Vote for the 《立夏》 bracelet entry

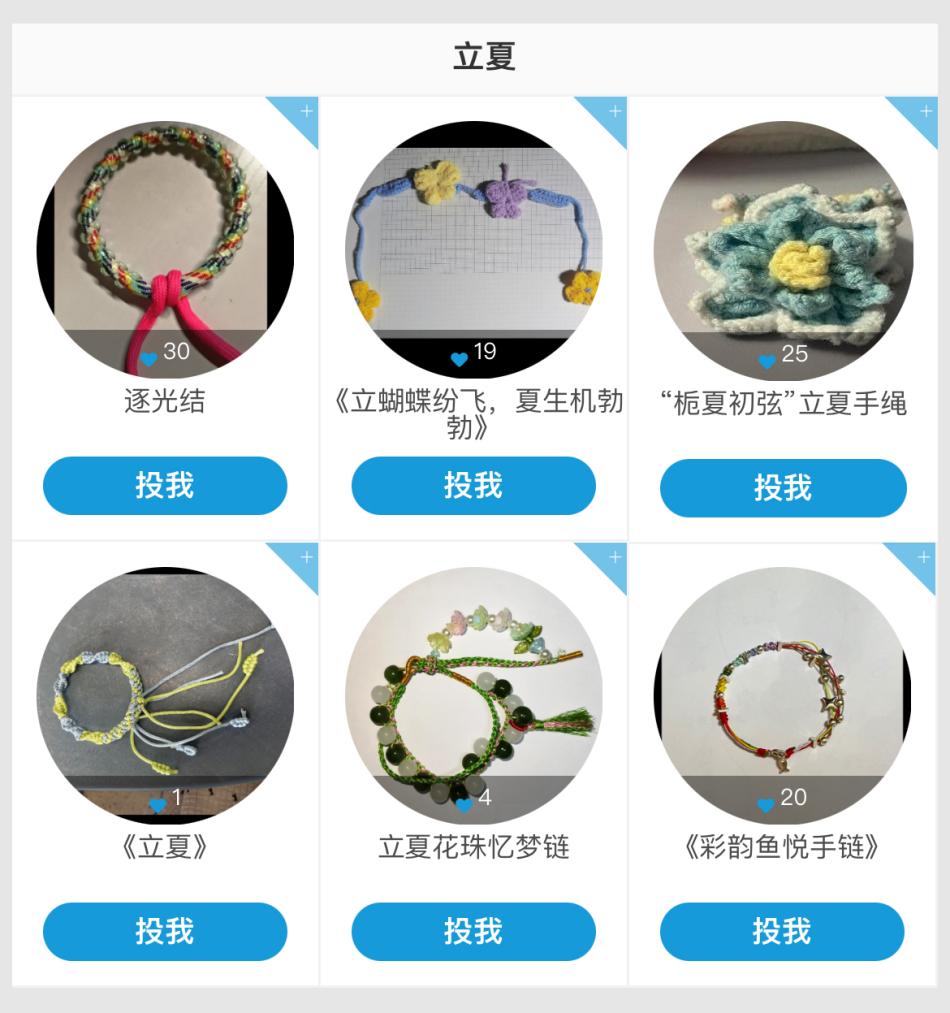click(165, 932)
